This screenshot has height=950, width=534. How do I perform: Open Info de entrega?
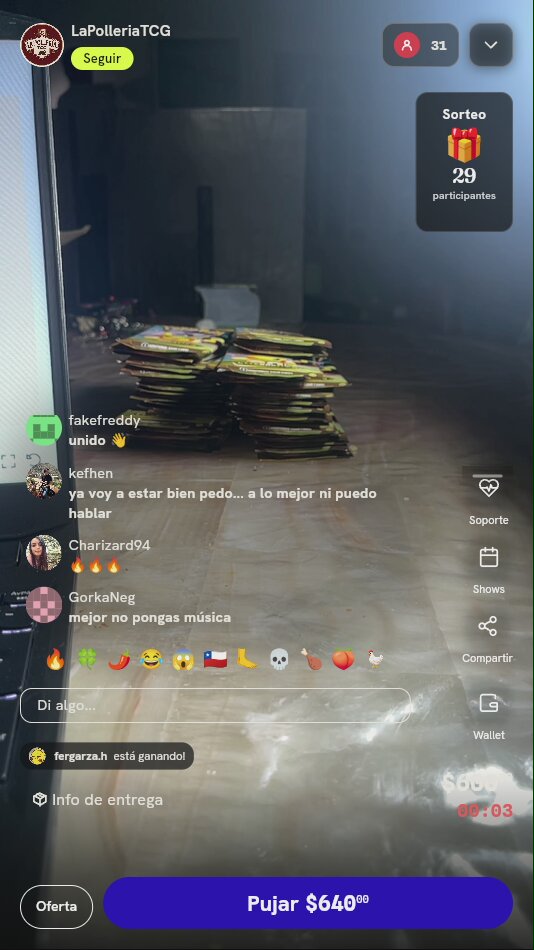tap(98, 800)
